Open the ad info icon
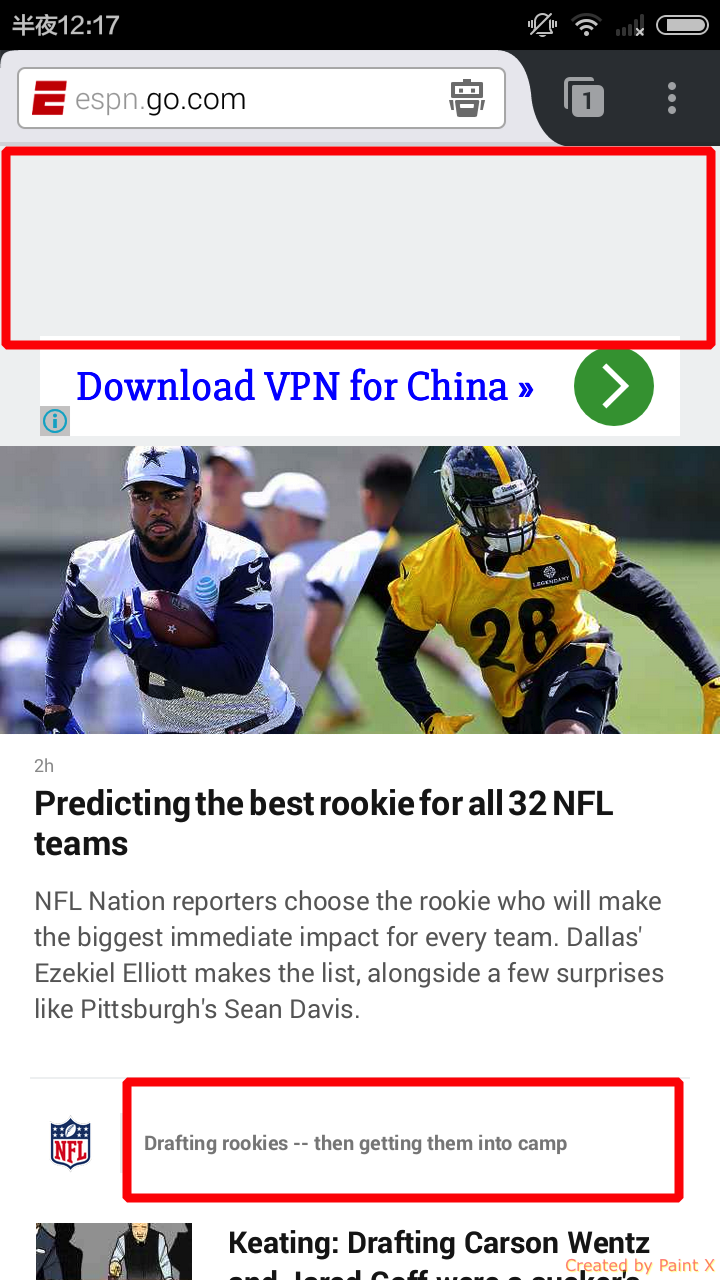The height and width of the screenshot is (1280, 720). click(x=55, y=421)
